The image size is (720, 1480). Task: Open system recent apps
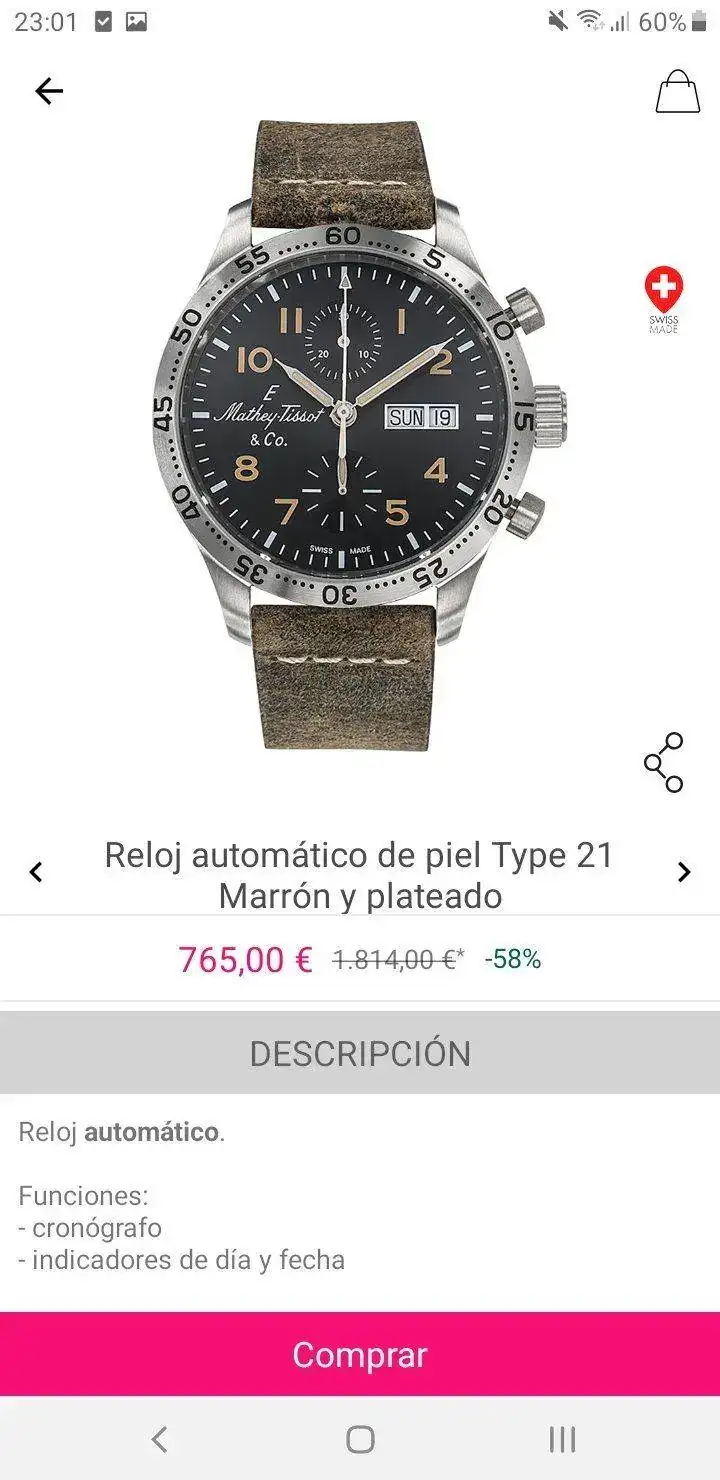(562, 1439)
